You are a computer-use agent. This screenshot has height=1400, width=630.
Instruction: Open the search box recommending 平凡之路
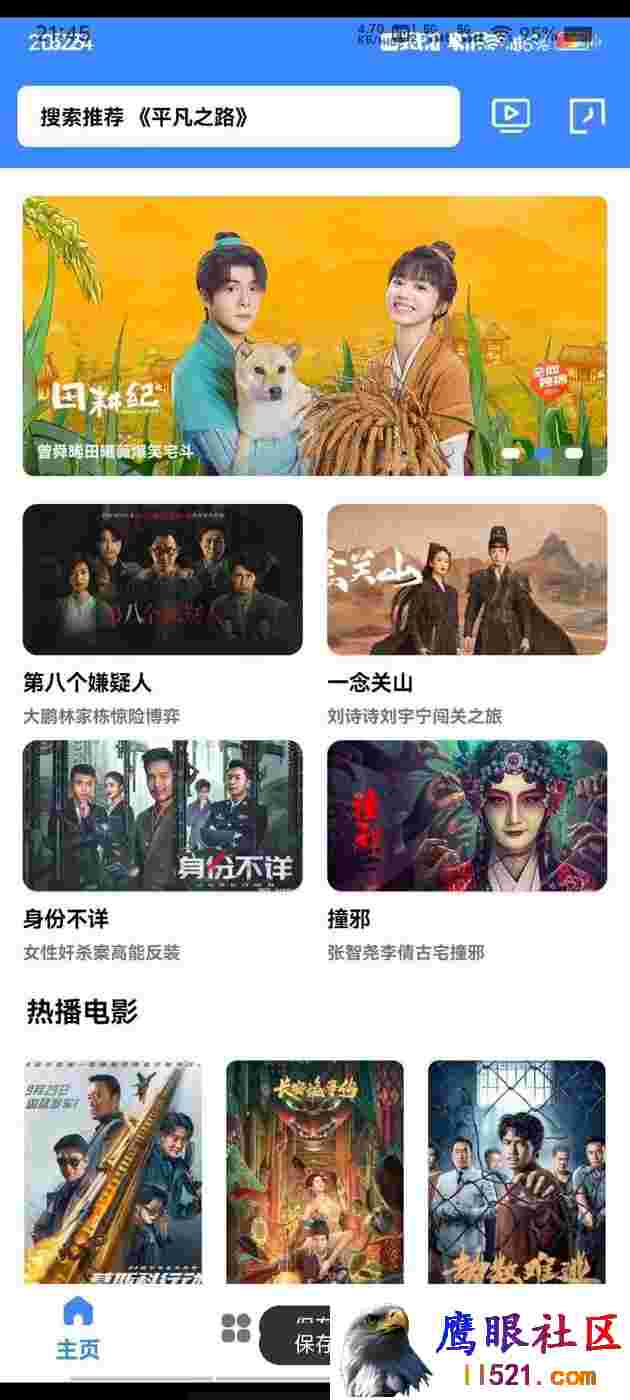[x=239, y=117]
